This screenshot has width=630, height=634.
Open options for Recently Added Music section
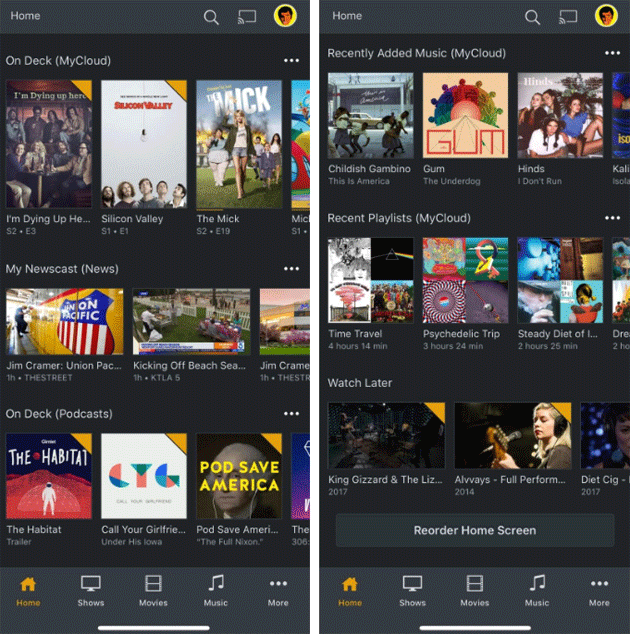pos(612,53)
